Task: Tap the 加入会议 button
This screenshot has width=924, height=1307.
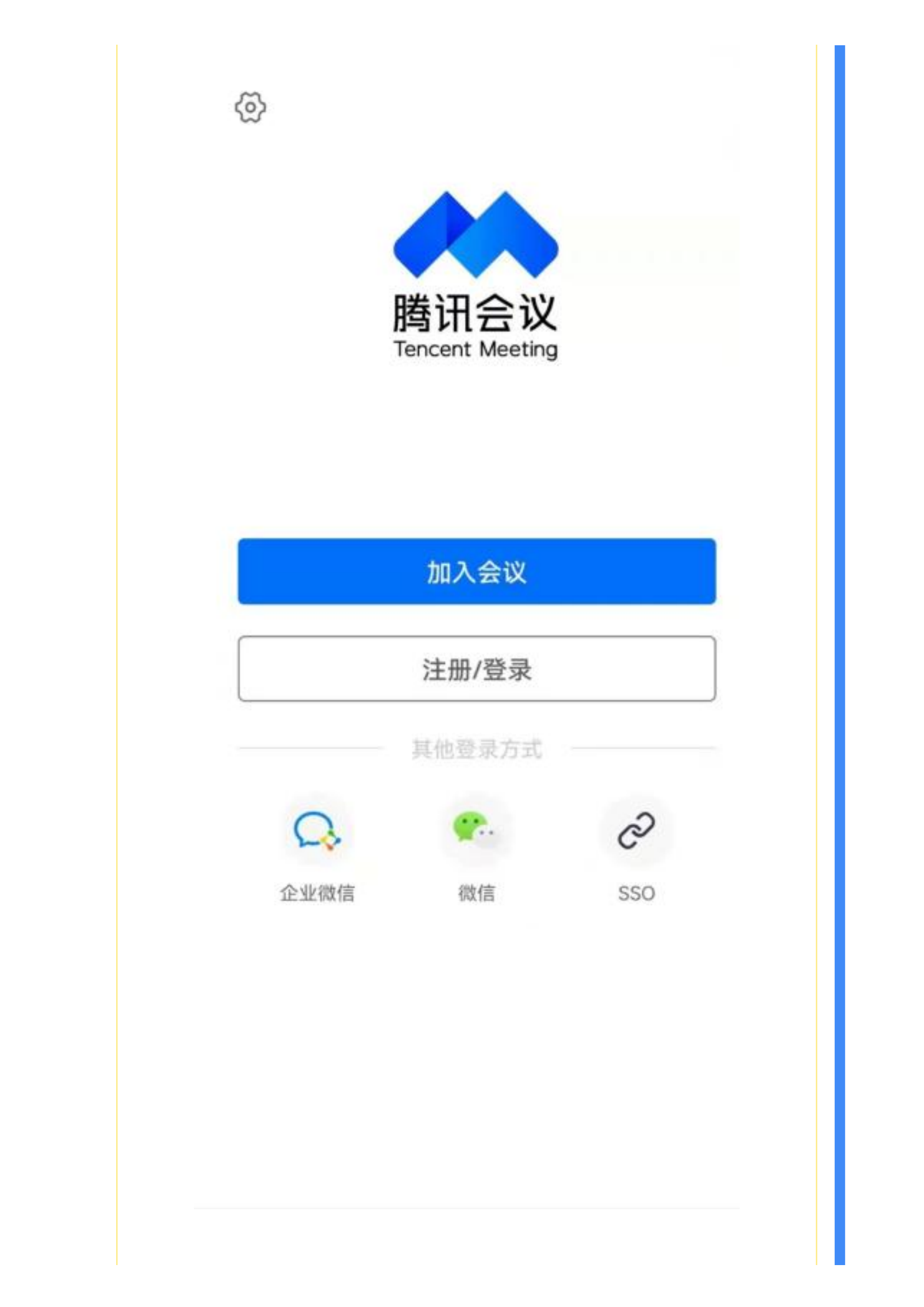Action: [476, 571]
